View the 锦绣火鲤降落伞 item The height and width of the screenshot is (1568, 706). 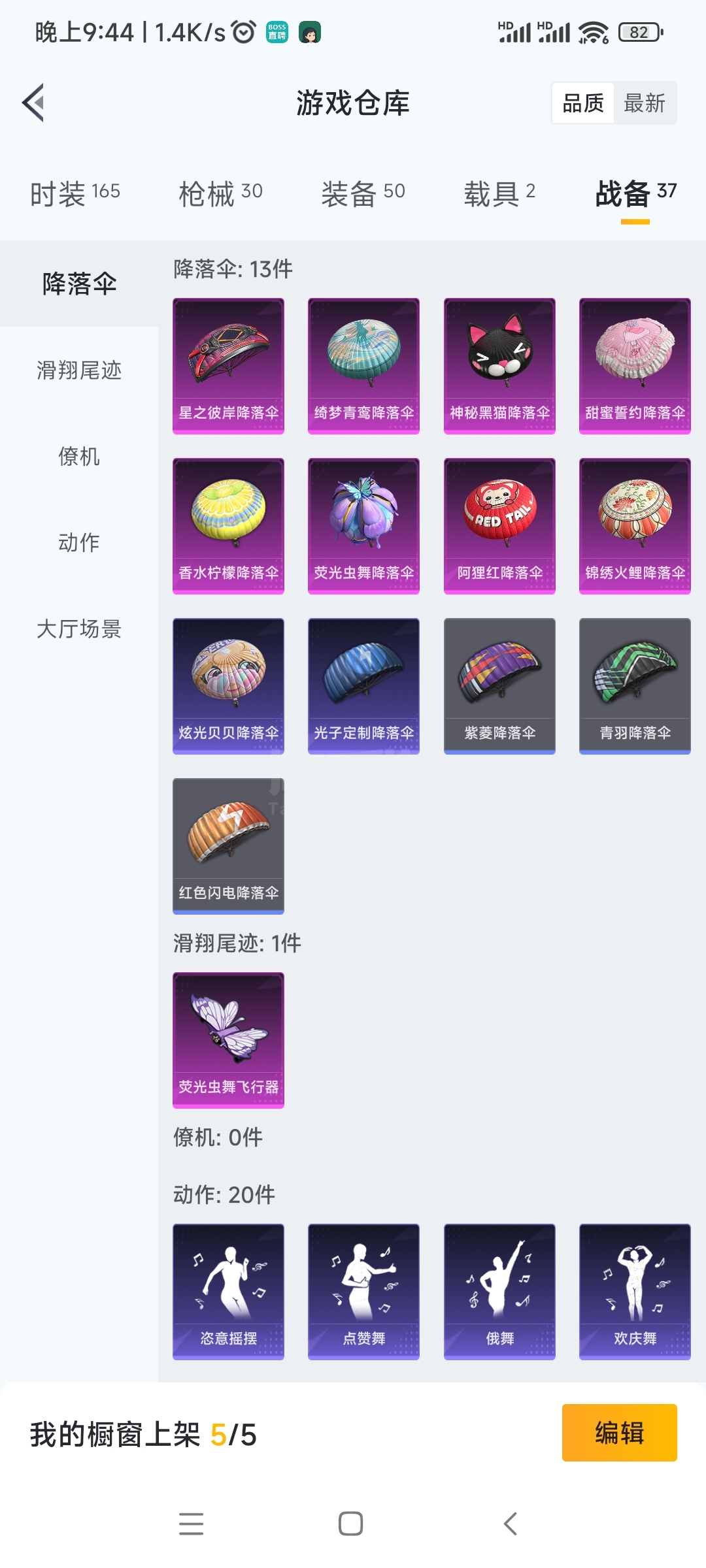tap(635, 526)
